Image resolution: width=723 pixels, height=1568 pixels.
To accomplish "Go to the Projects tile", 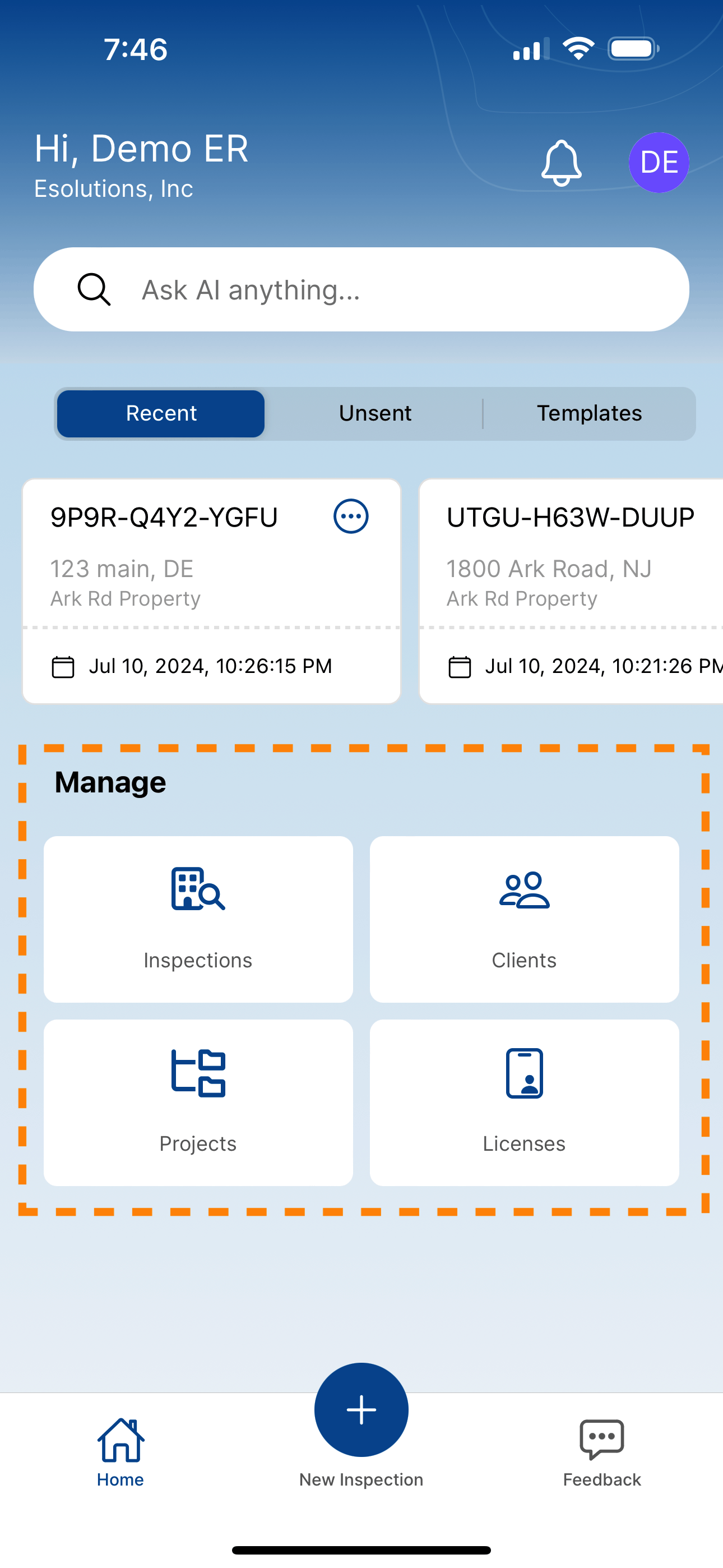I will (x=198, y=1103).
